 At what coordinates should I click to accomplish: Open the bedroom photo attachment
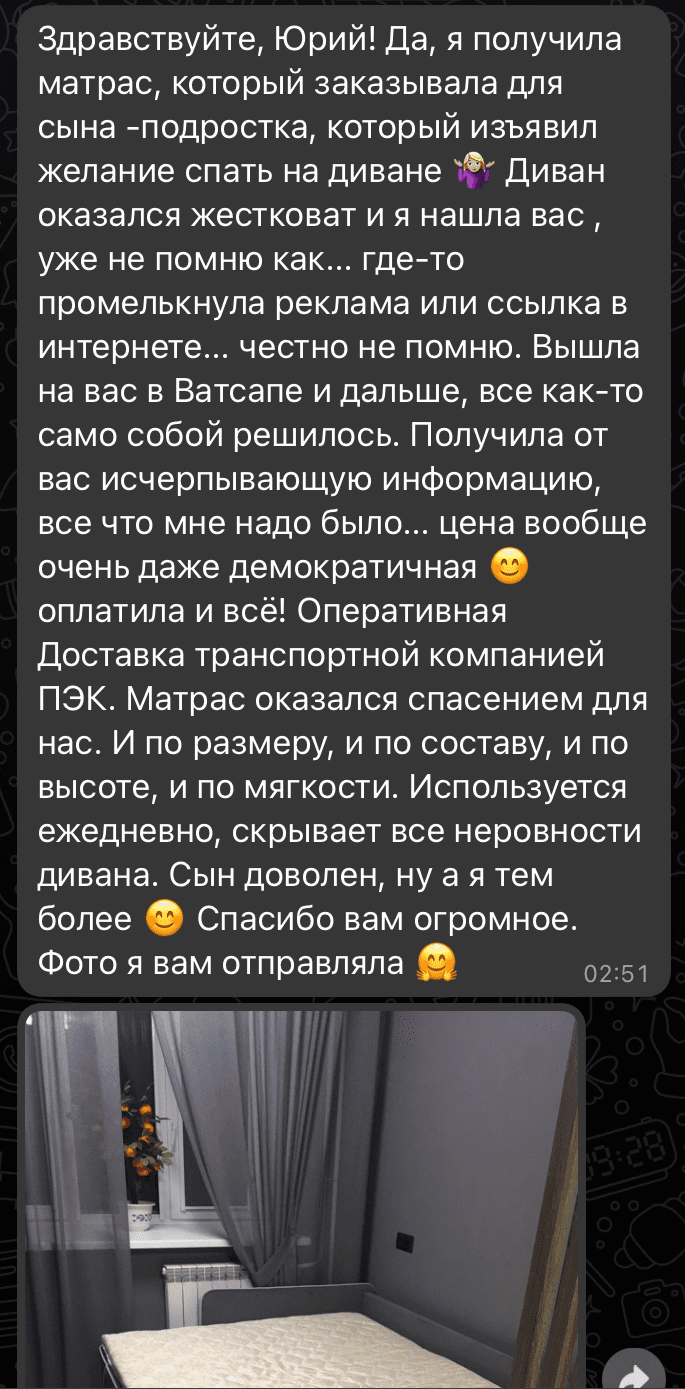(x=301, y=1198)
